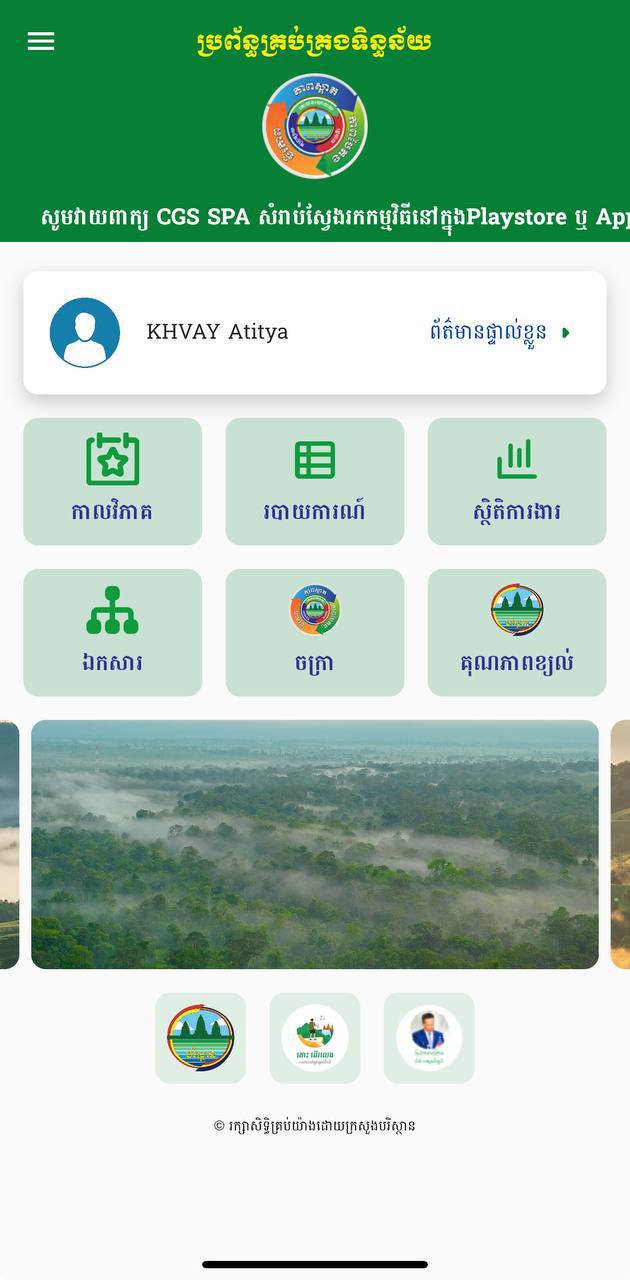
Task: Open the ឯកសារ documents tile
Action: coord(113,632)
